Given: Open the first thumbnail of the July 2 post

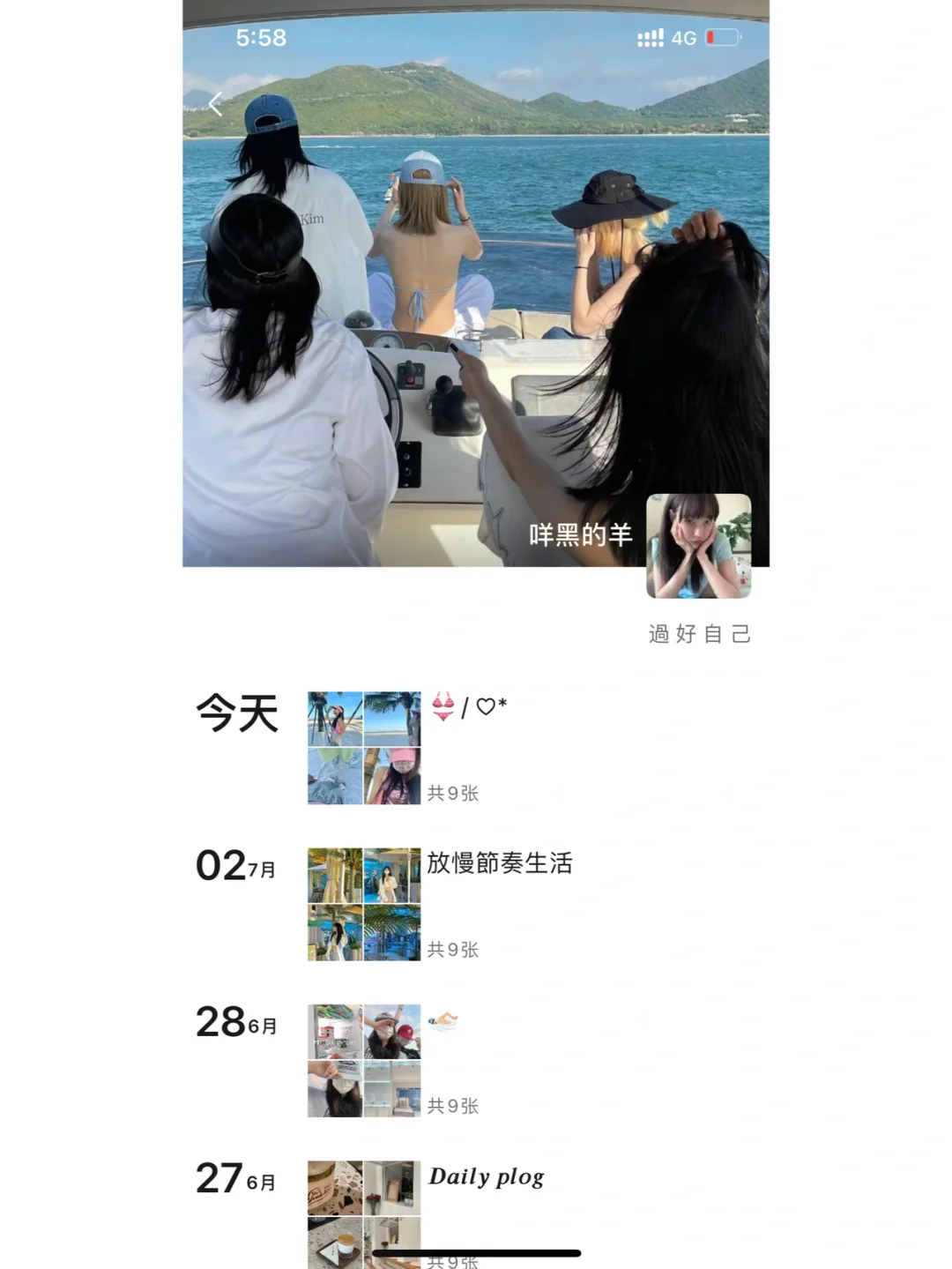Looking at the screenshot, I should click(x=333, y=871).
